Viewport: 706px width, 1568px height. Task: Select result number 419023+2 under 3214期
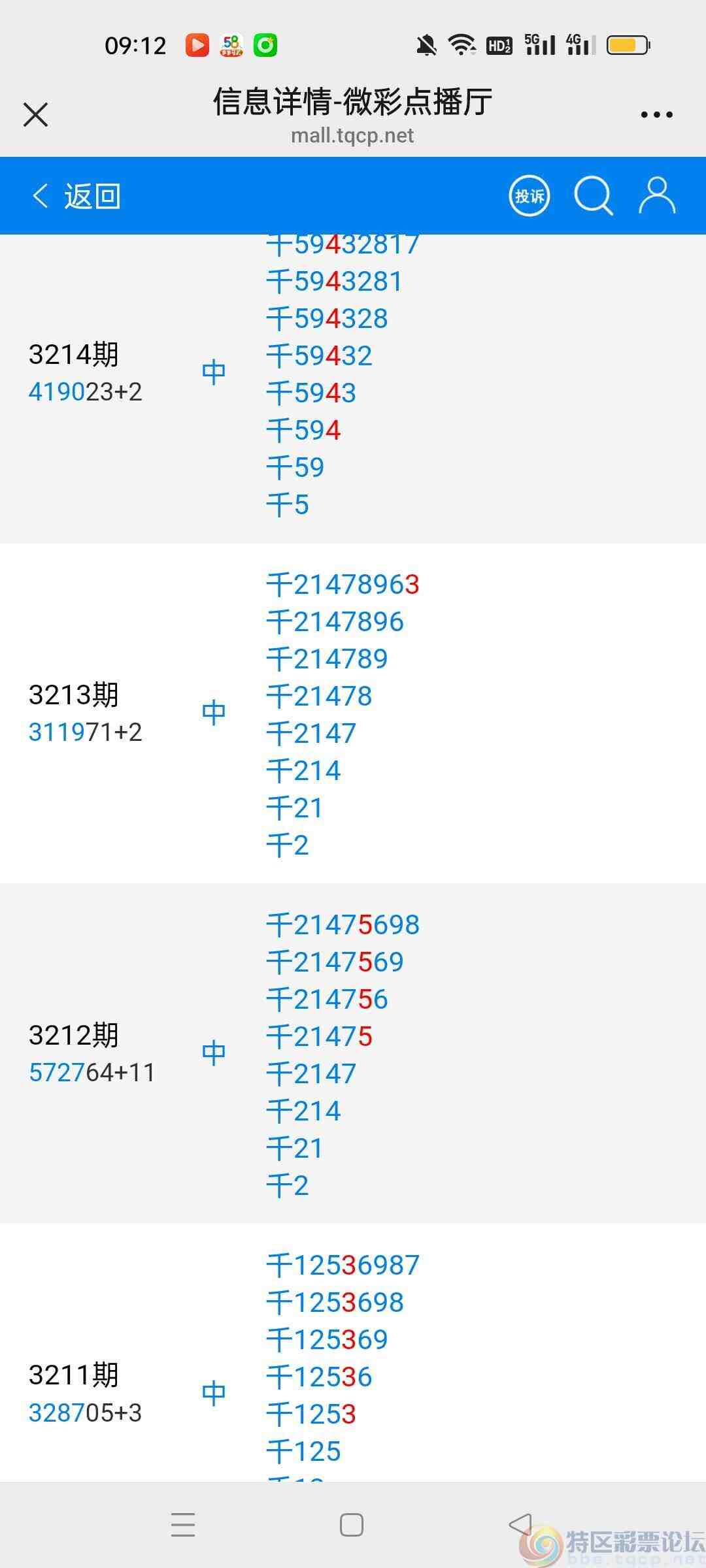(x=86, y=392)
